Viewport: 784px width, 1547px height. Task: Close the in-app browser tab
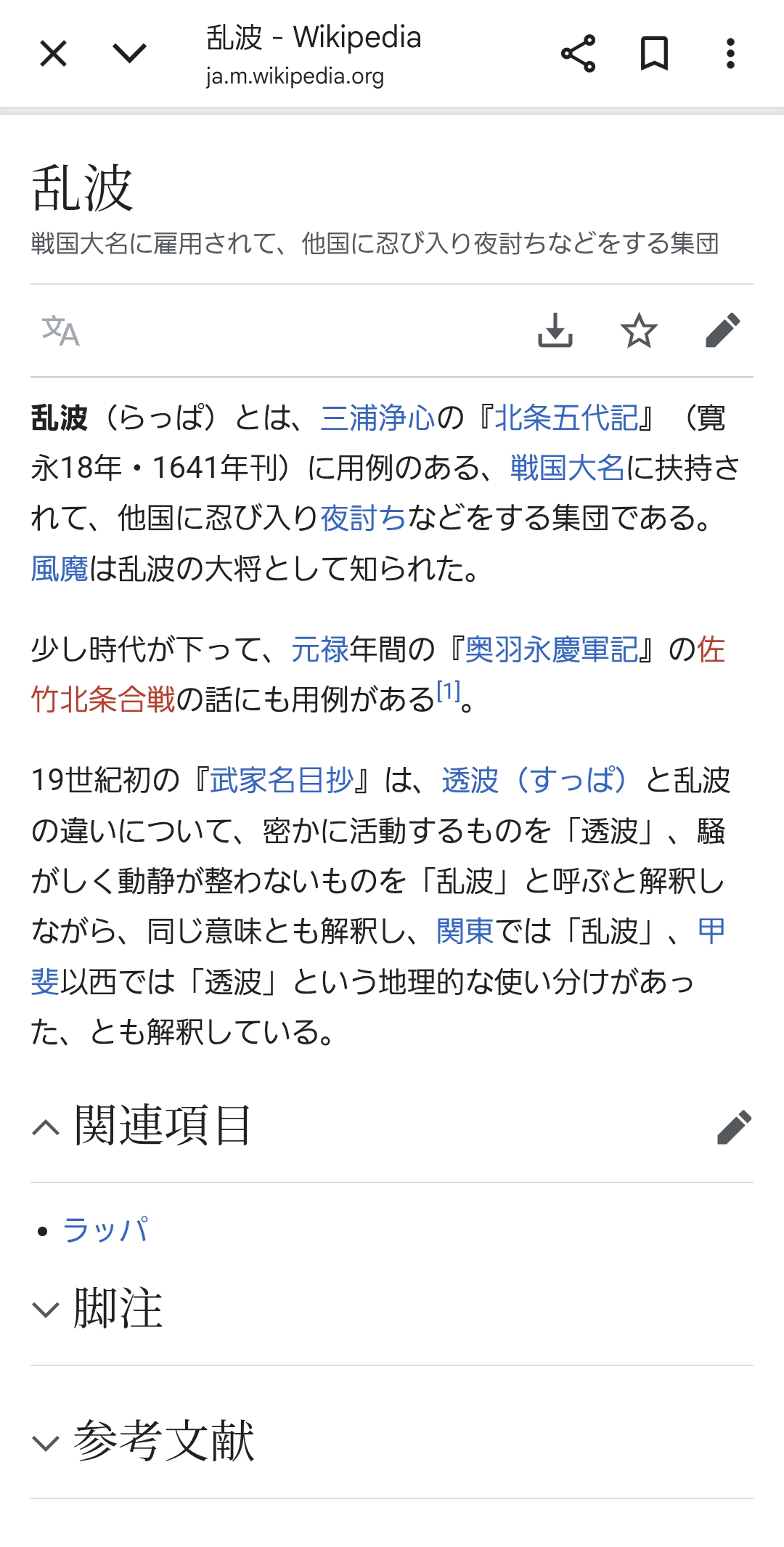(x=54, y=54)
